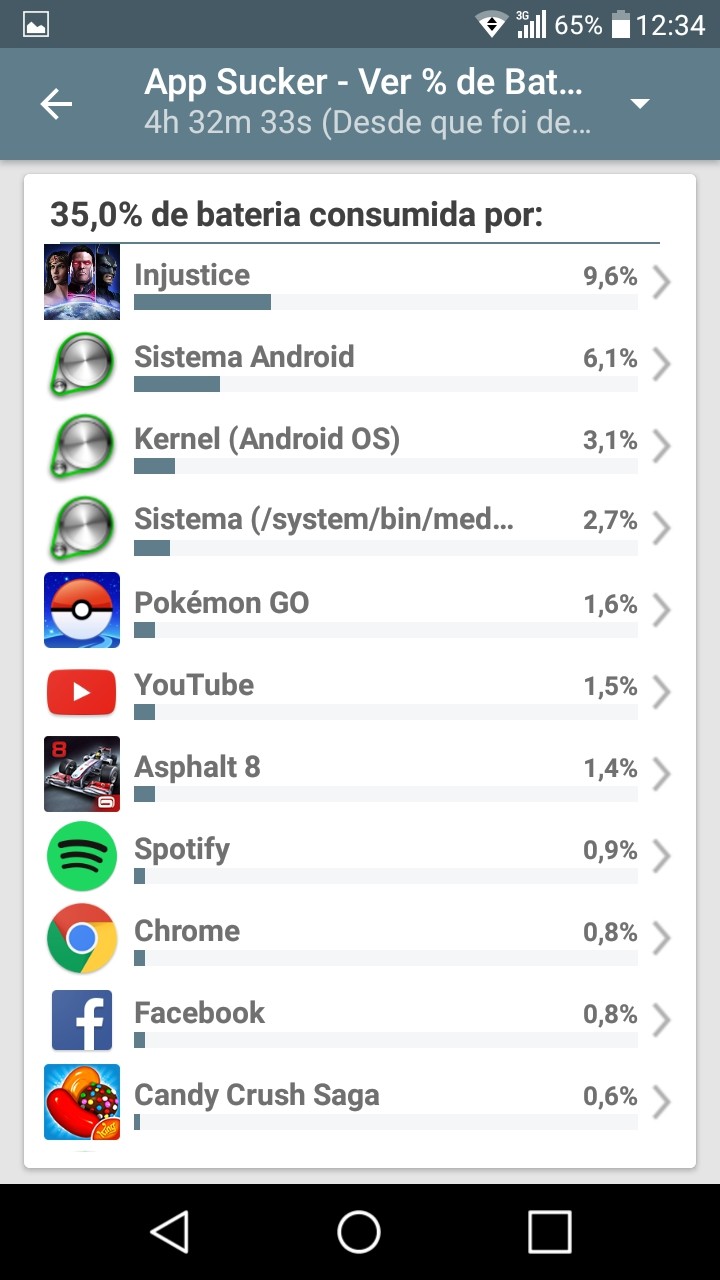
Task: Open Candy Crush Saga usage details
Action: point(360,1102)
